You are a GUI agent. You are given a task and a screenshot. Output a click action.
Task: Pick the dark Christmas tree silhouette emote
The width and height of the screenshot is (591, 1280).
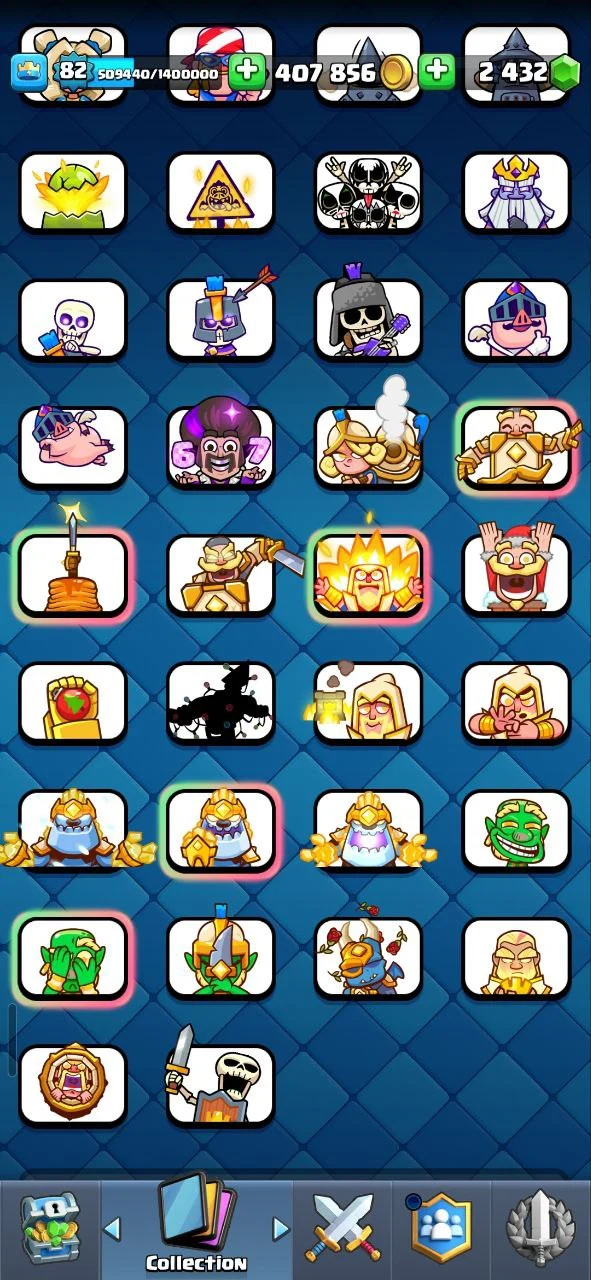[x=220, y=702]
